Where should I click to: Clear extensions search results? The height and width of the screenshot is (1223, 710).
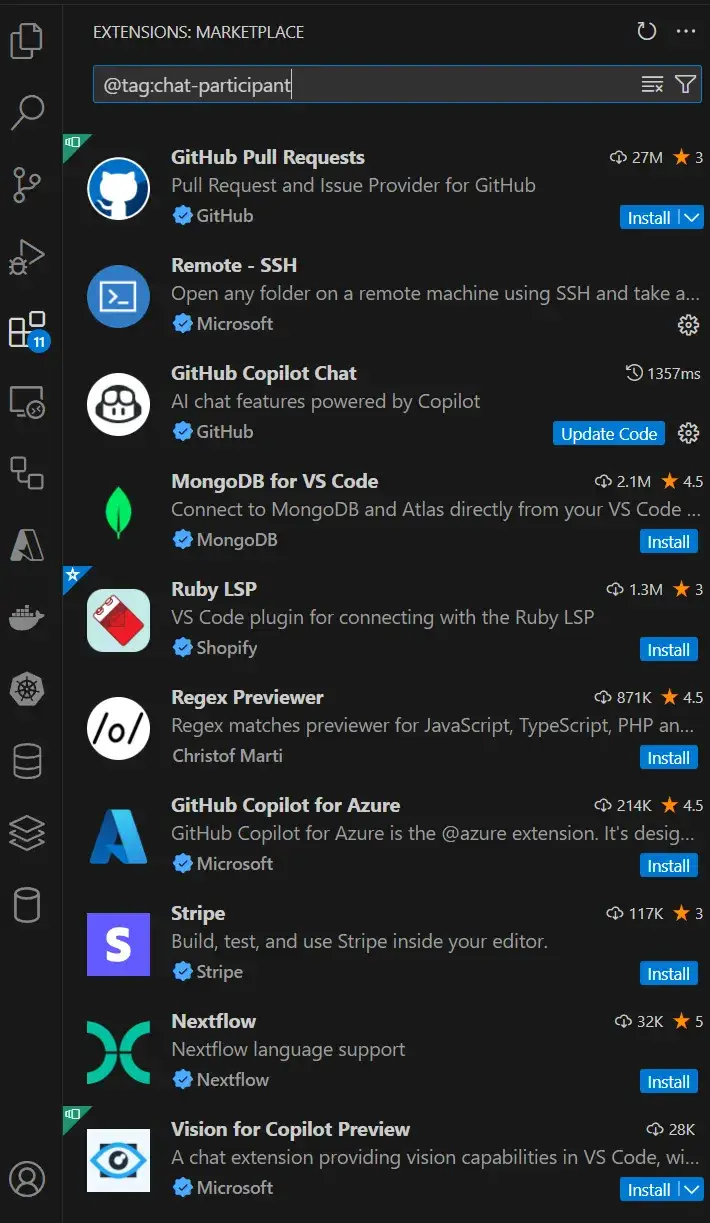tap(652, 85)
